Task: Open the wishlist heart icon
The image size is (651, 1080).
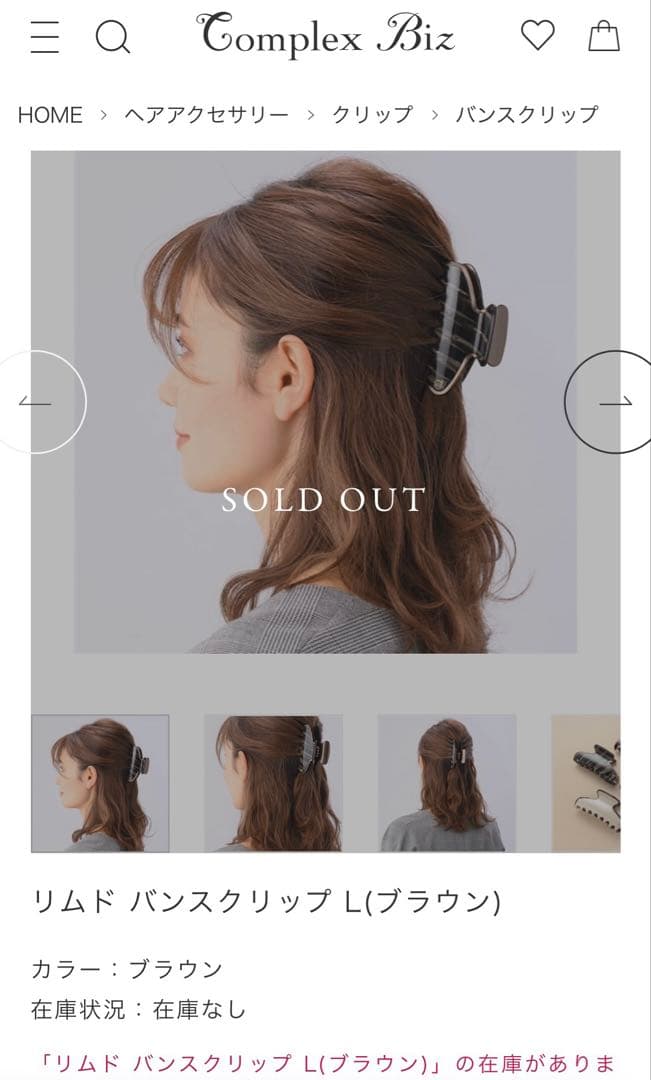Action: (x=537, y=36)
